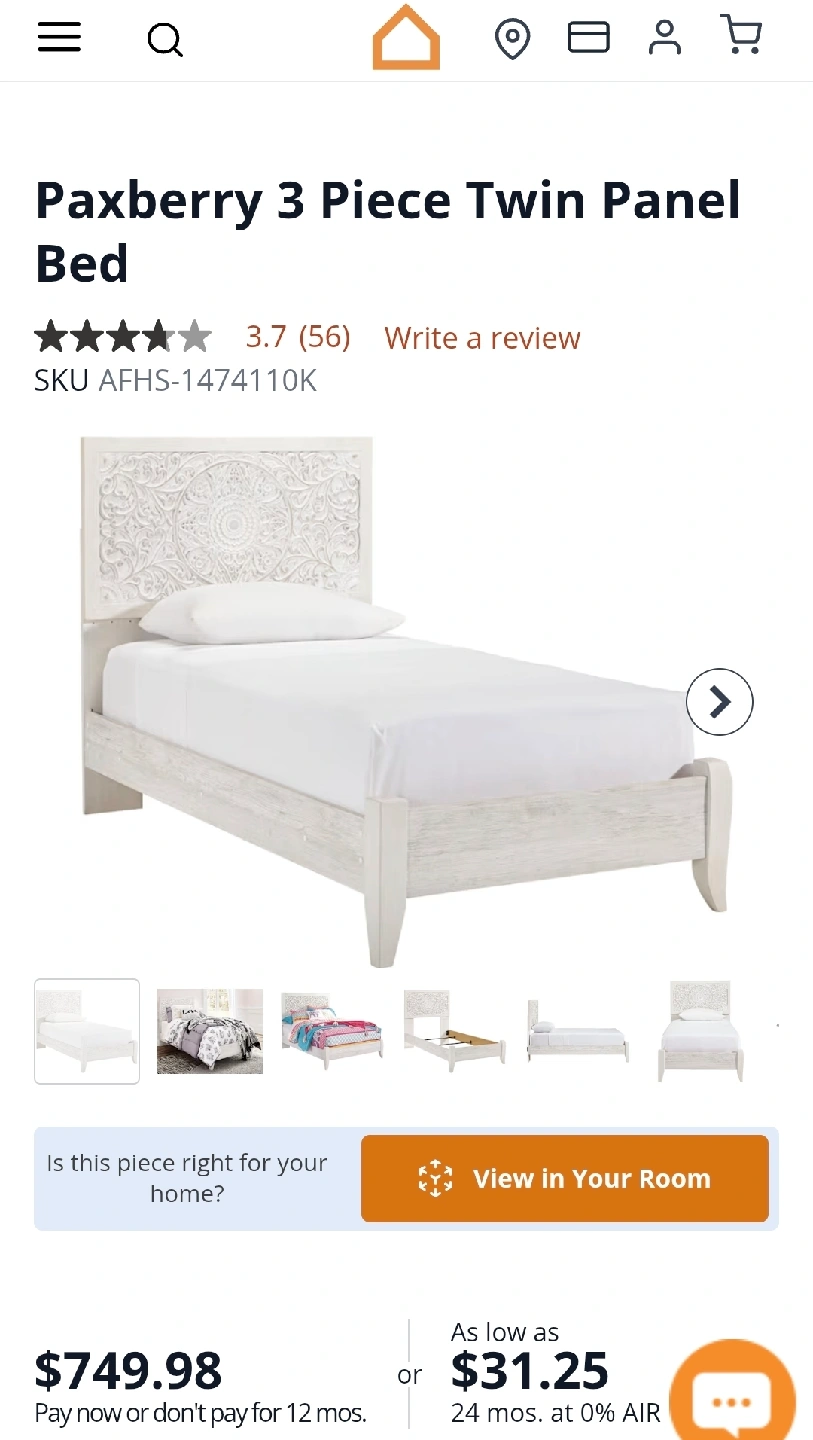Select the bed with colorful striped bedding thumbnail
813x1440 pixels.
(x=332, y=1031)
